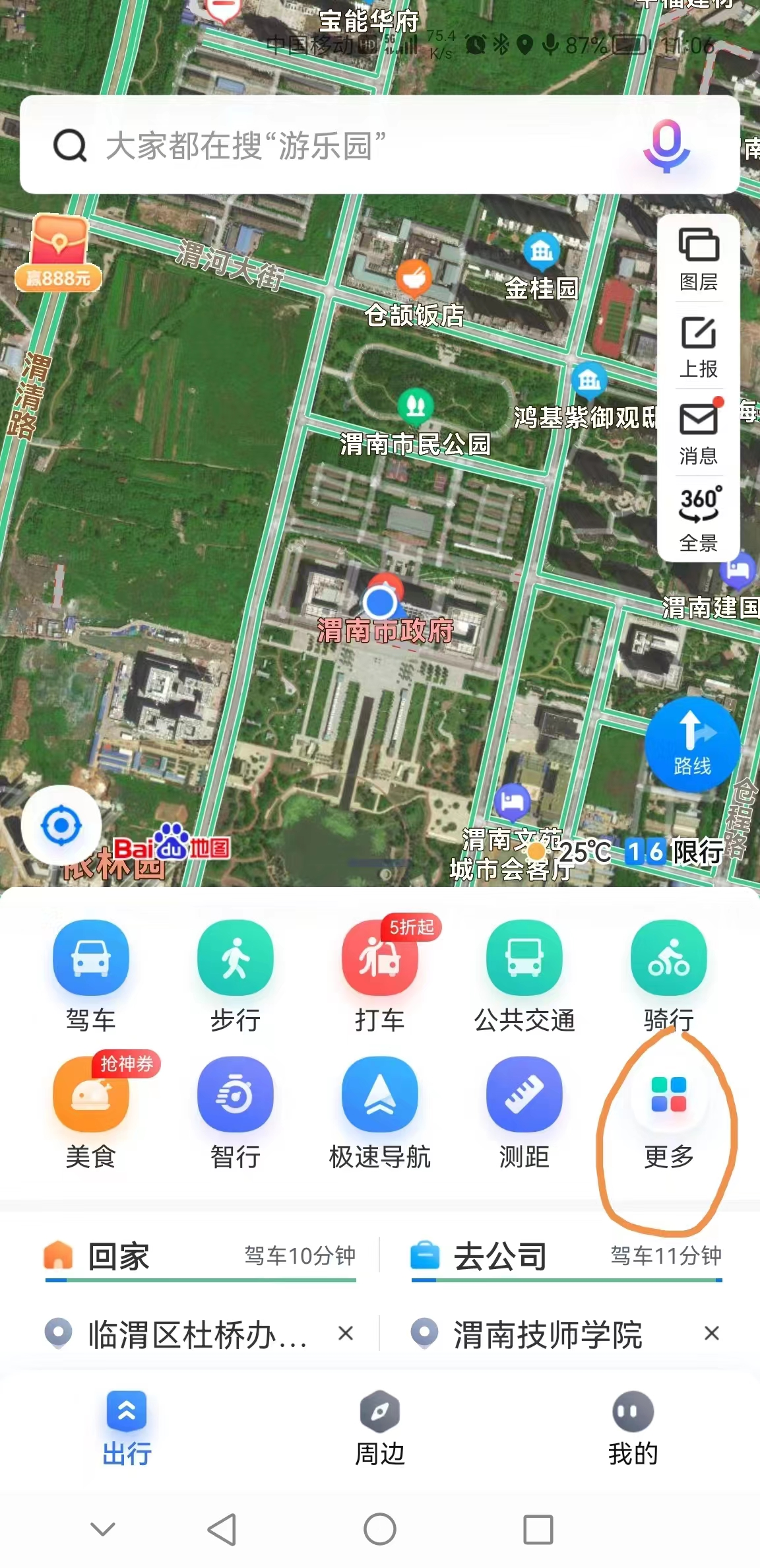Open the 美食 food feature

(90, 1095)
